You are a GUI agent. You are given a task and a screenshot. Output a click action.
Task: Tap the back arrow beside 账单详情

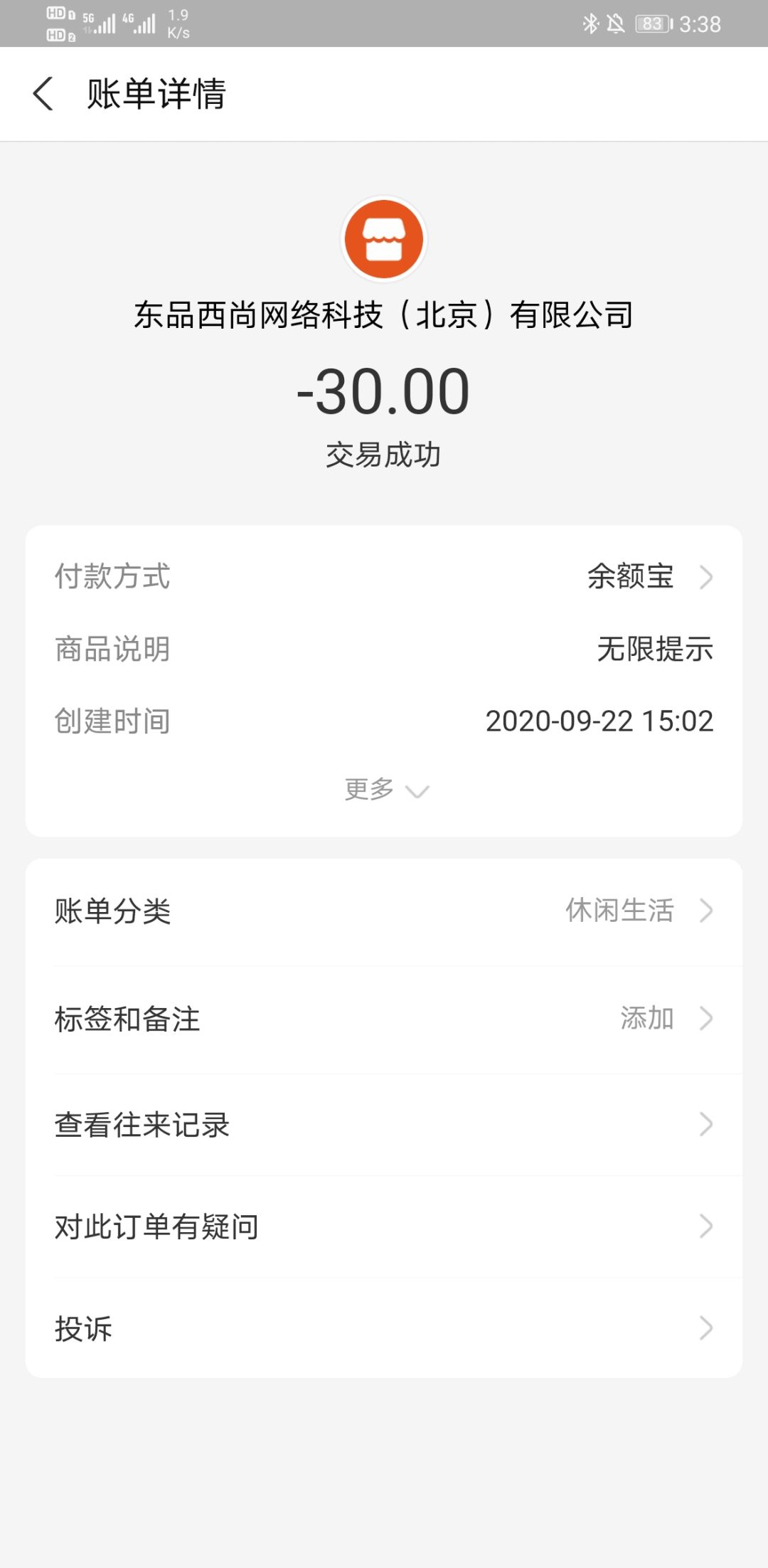(44, 94)
